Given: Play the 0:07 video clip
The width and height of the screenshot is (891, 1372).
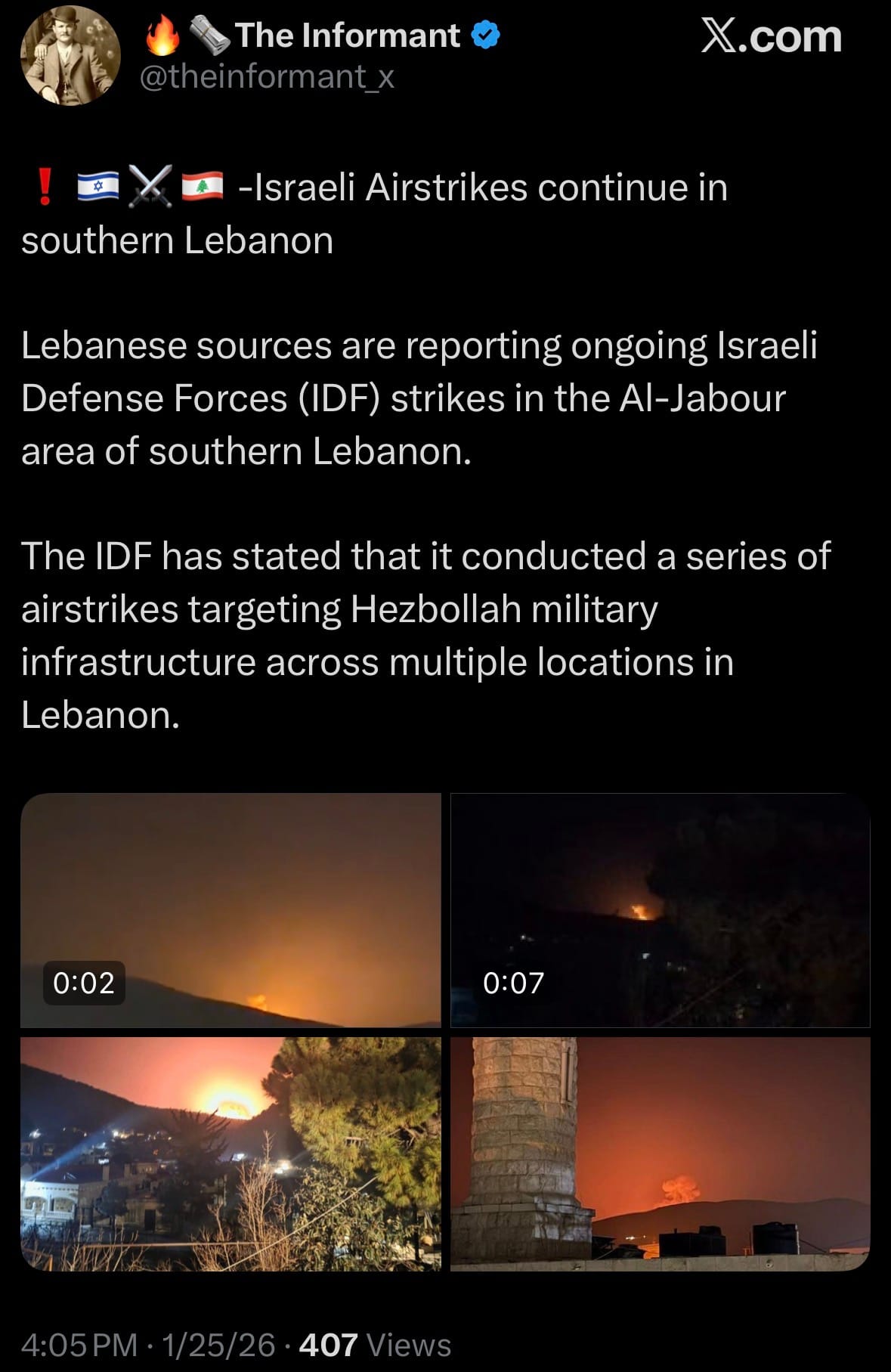Looking at the screenshot, I should click(660, 909).
